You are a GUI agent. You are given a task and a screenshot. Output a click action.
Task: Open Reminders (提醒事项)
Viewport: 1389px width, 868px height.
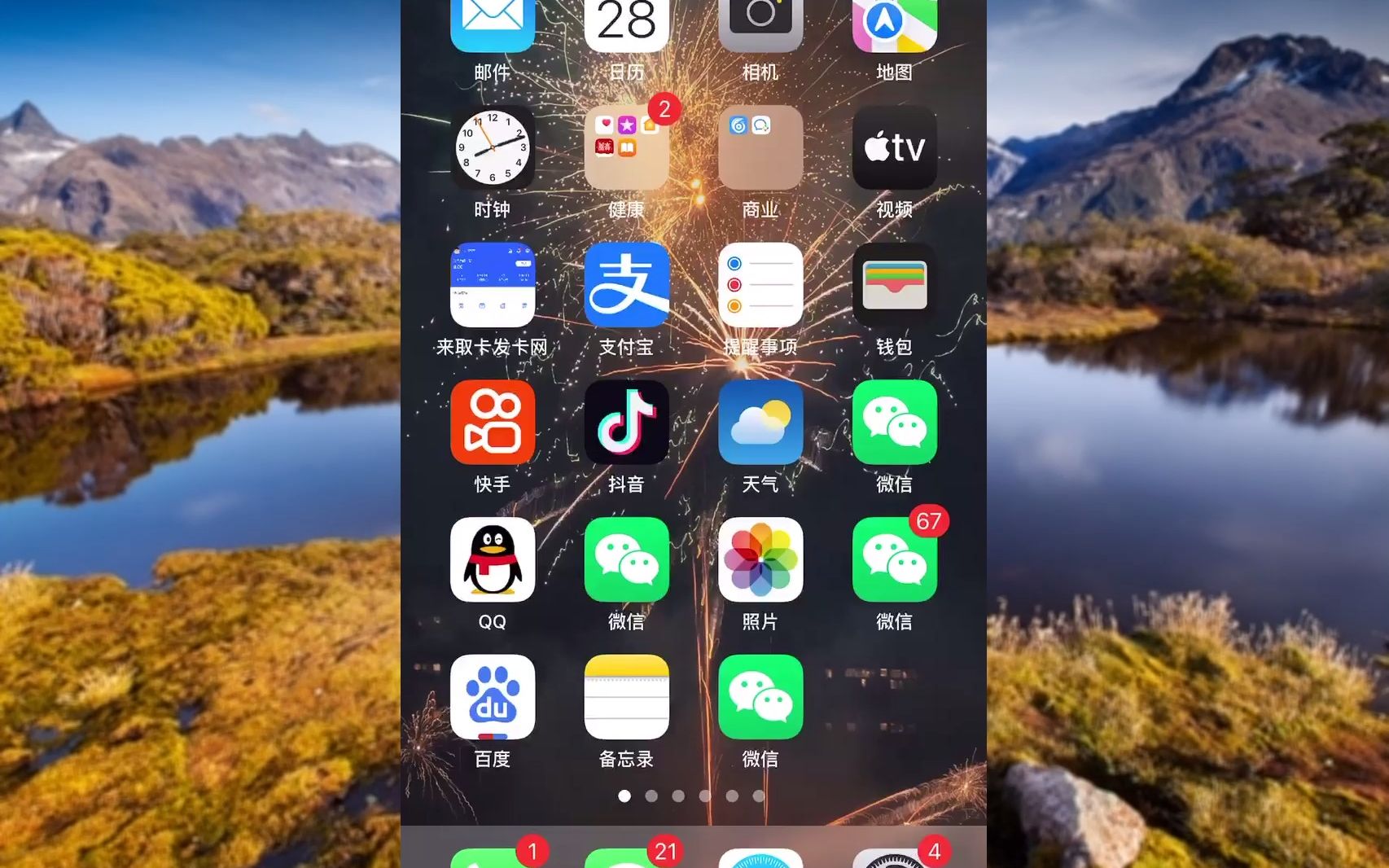pyautogui.click(x=760, y=285)
